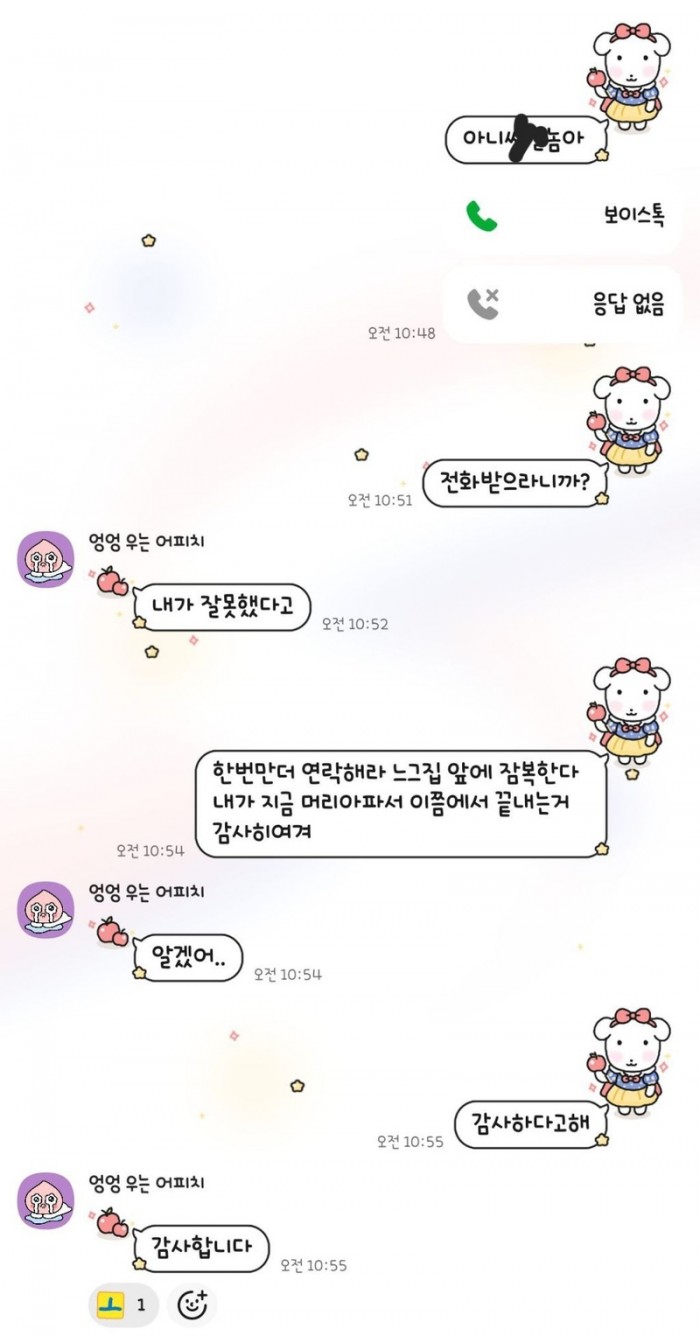
Task: Open the profile picture beside "감사합니다"
Action: pos(47,1201)
